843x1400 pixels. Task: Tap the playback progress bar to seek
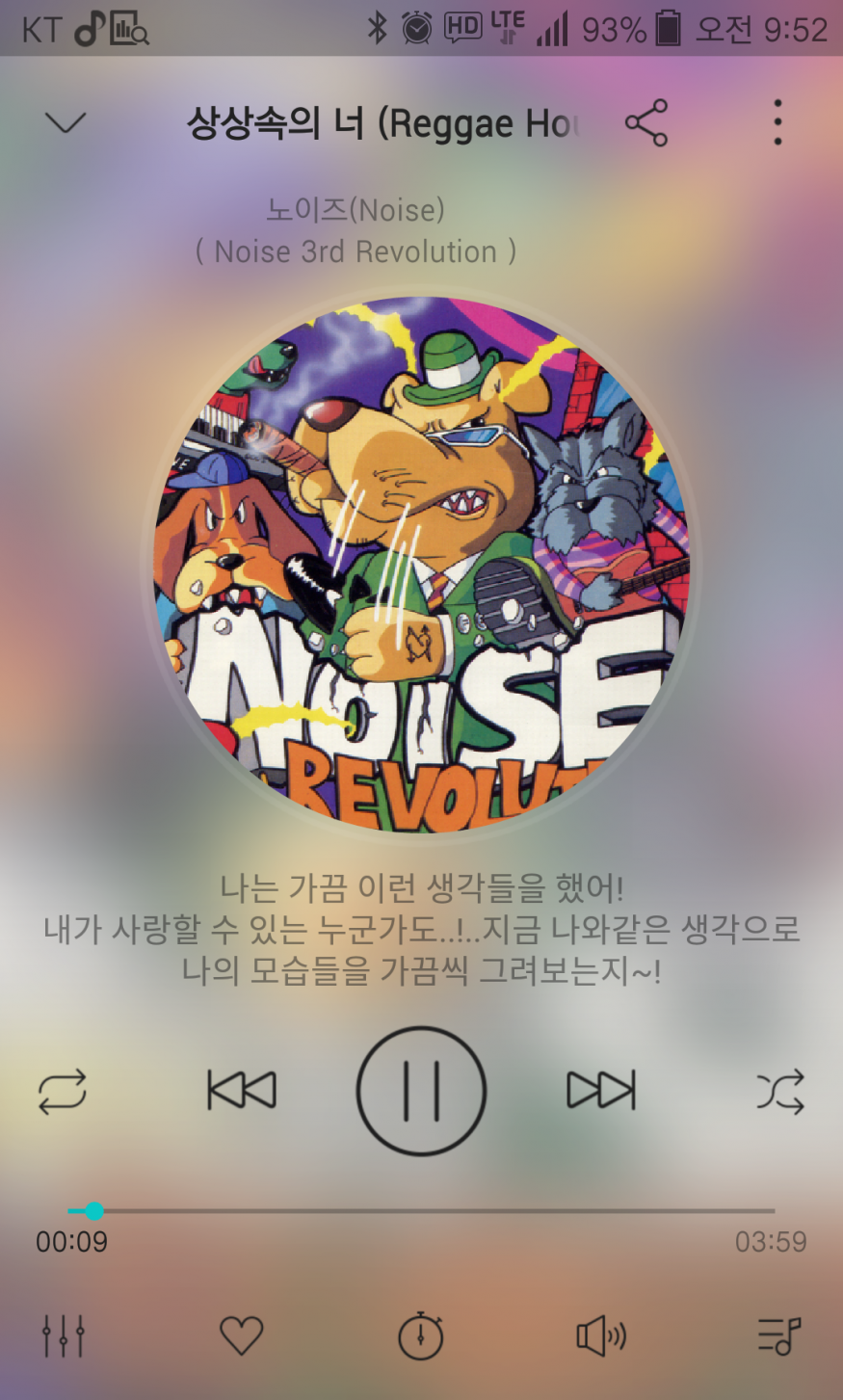[421, 1210]
